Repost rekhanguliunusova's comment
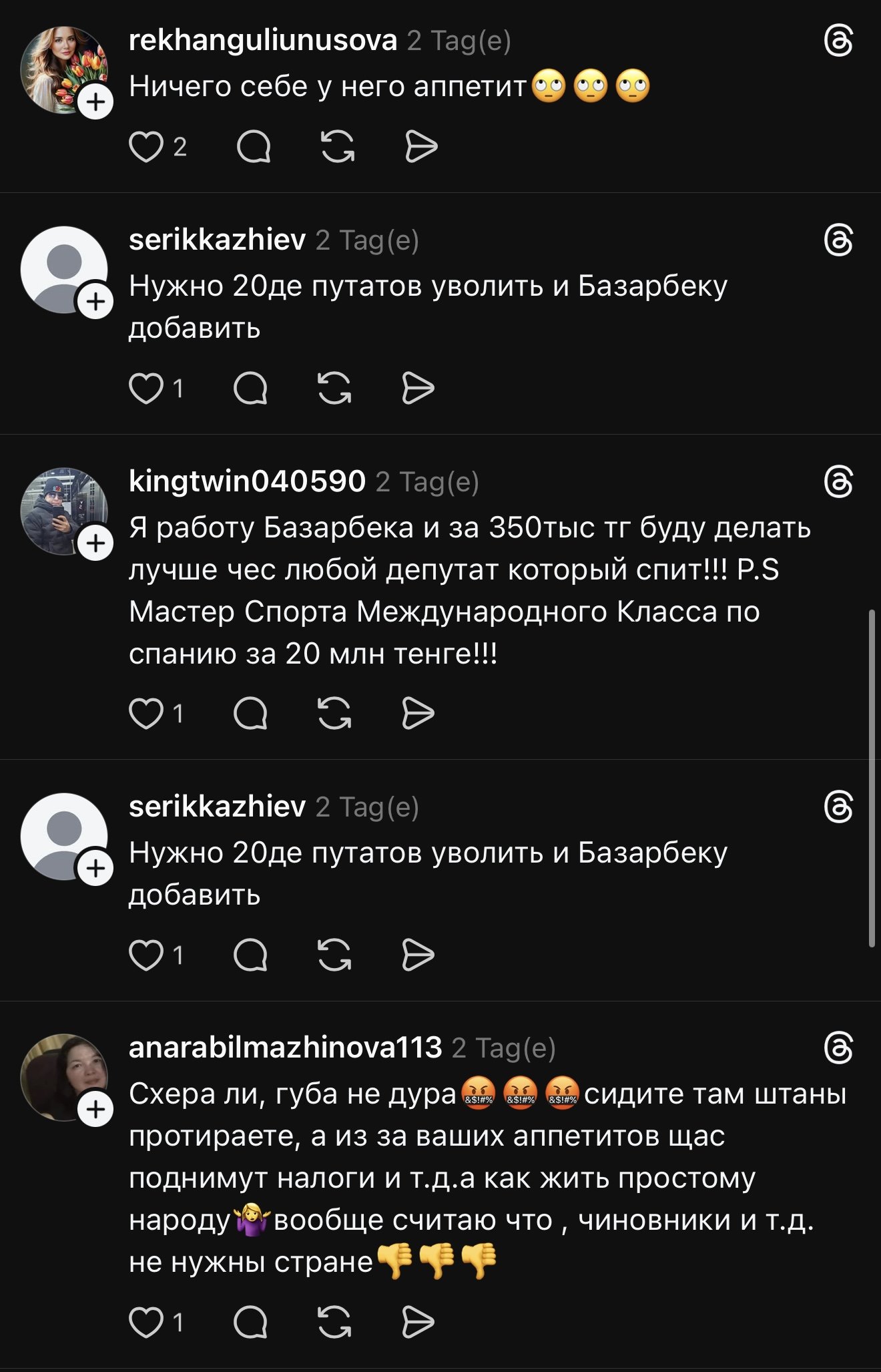 [338, 147]
